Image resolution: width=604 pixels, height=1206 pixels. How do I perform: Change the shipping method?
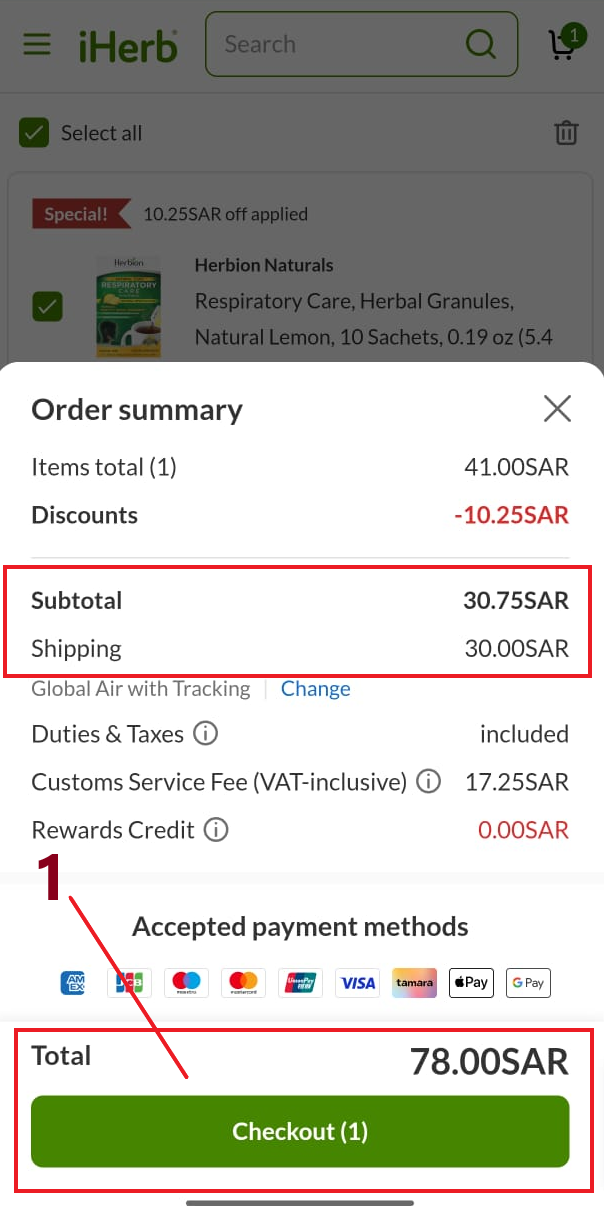click(315, 689)
